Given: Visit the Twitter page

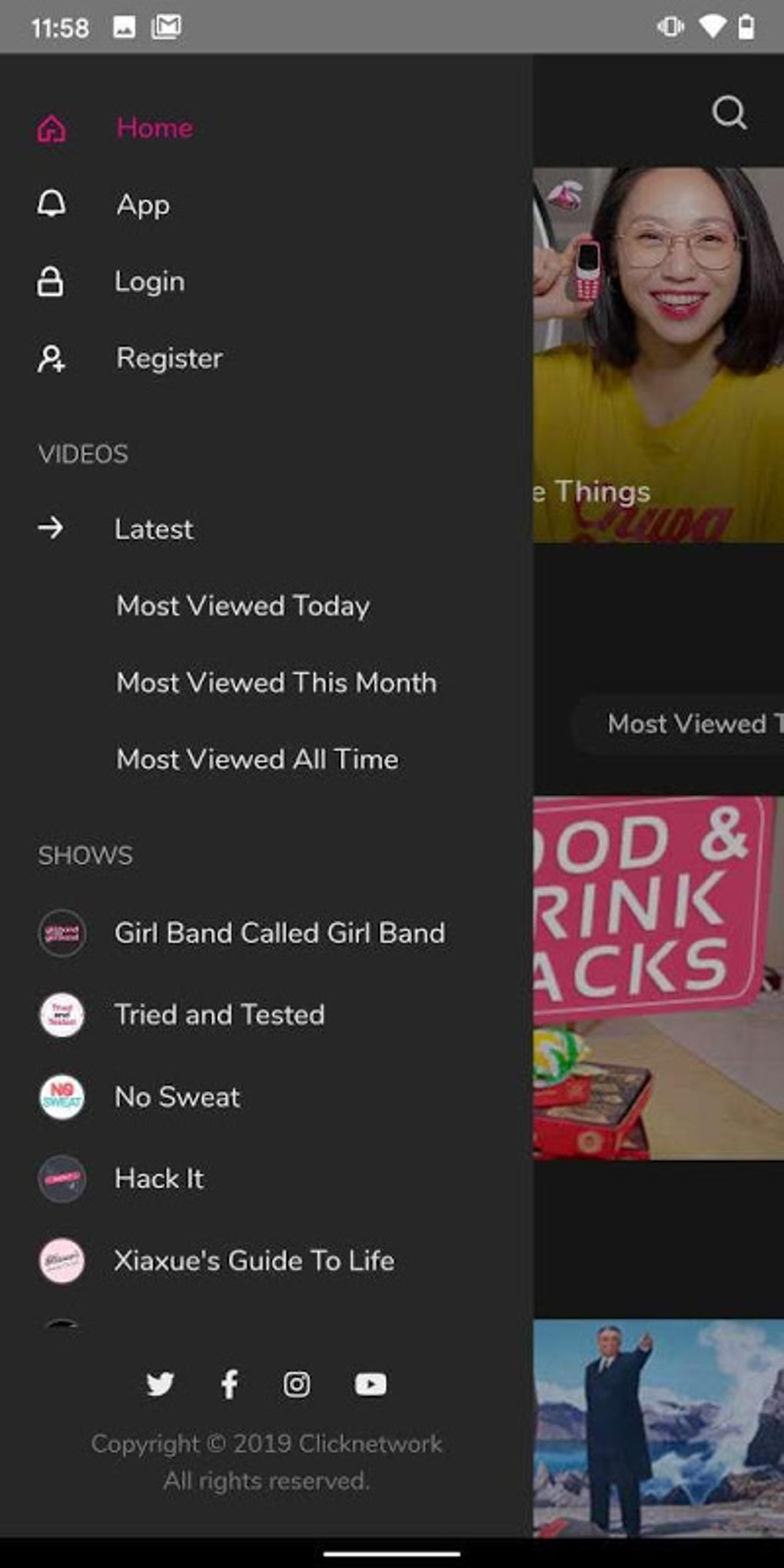Looking at the screenshot, I should [160, 1384].
